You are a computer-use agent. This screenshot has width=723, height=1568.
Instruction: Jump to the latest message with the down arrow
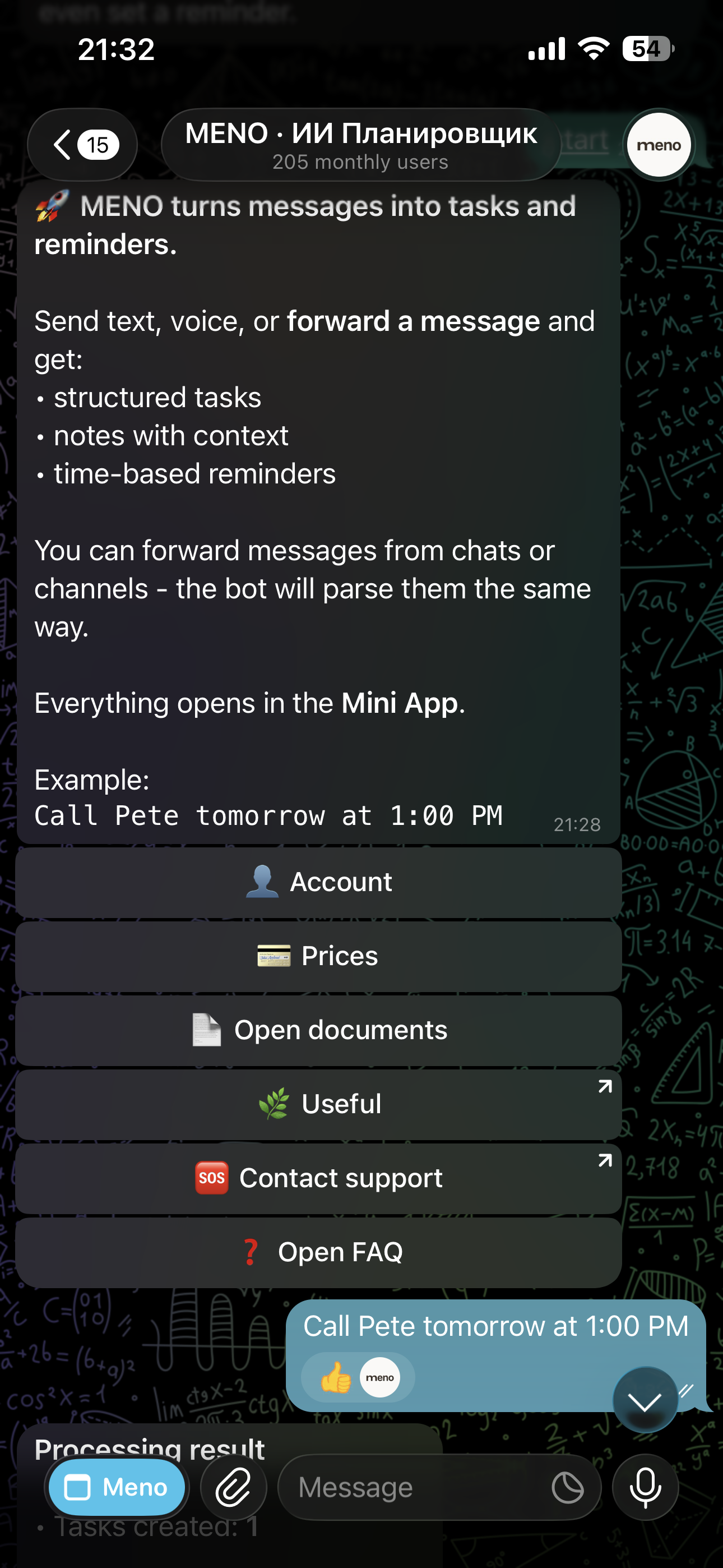tap(645, 1403)
